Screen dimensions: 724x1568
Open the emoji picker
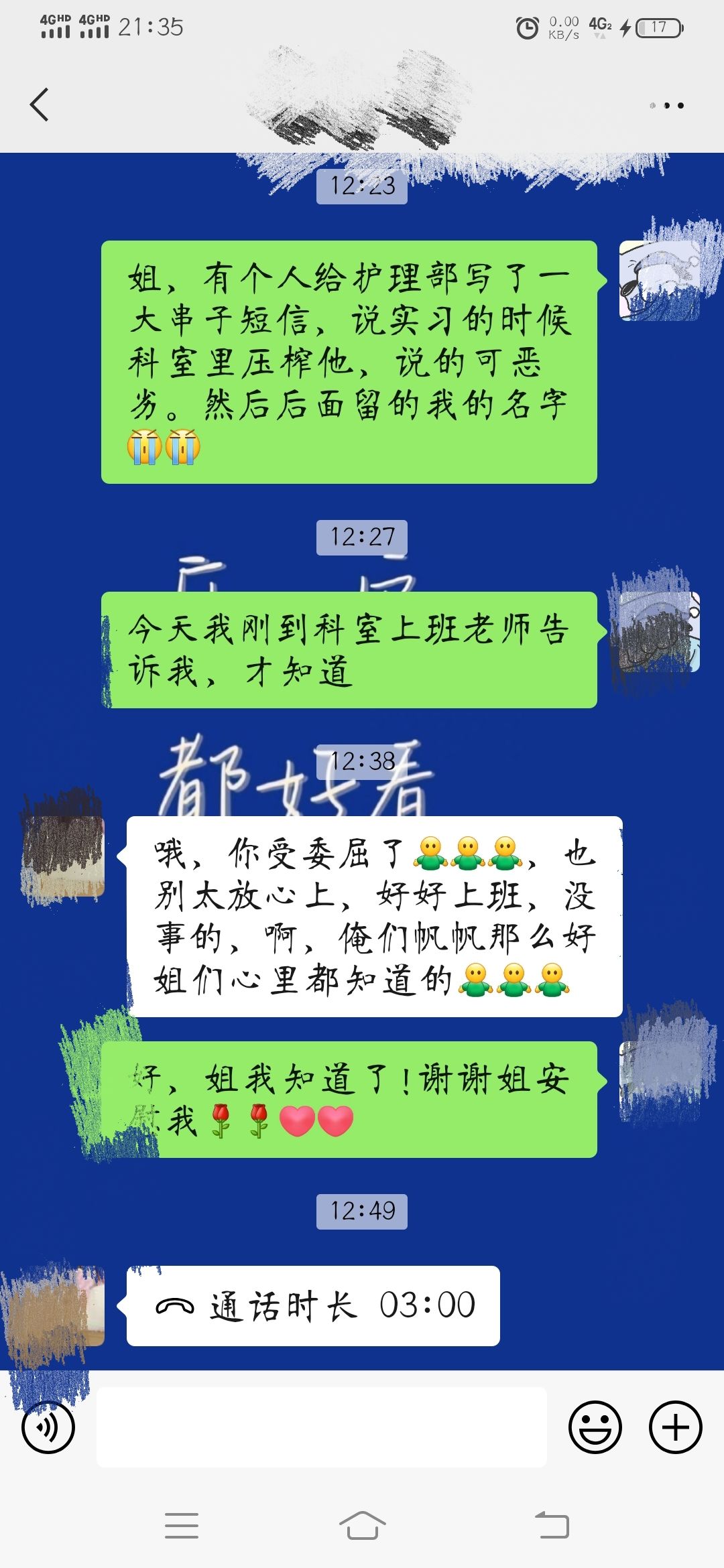coord(595,1427)
